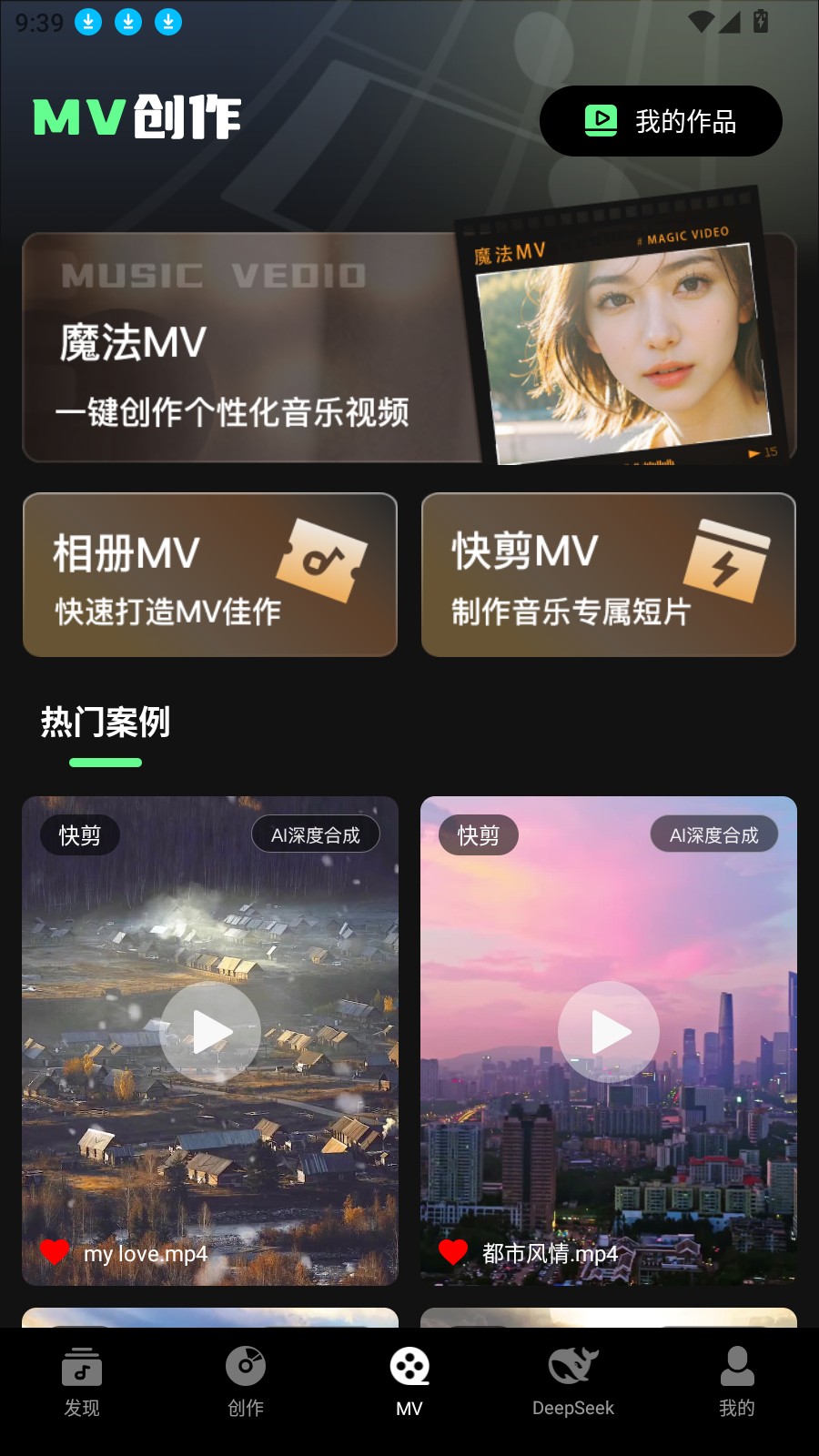Unlike 都市风情.mp4 by tapping its heart
The image size is (819, 1456).
451,1251
